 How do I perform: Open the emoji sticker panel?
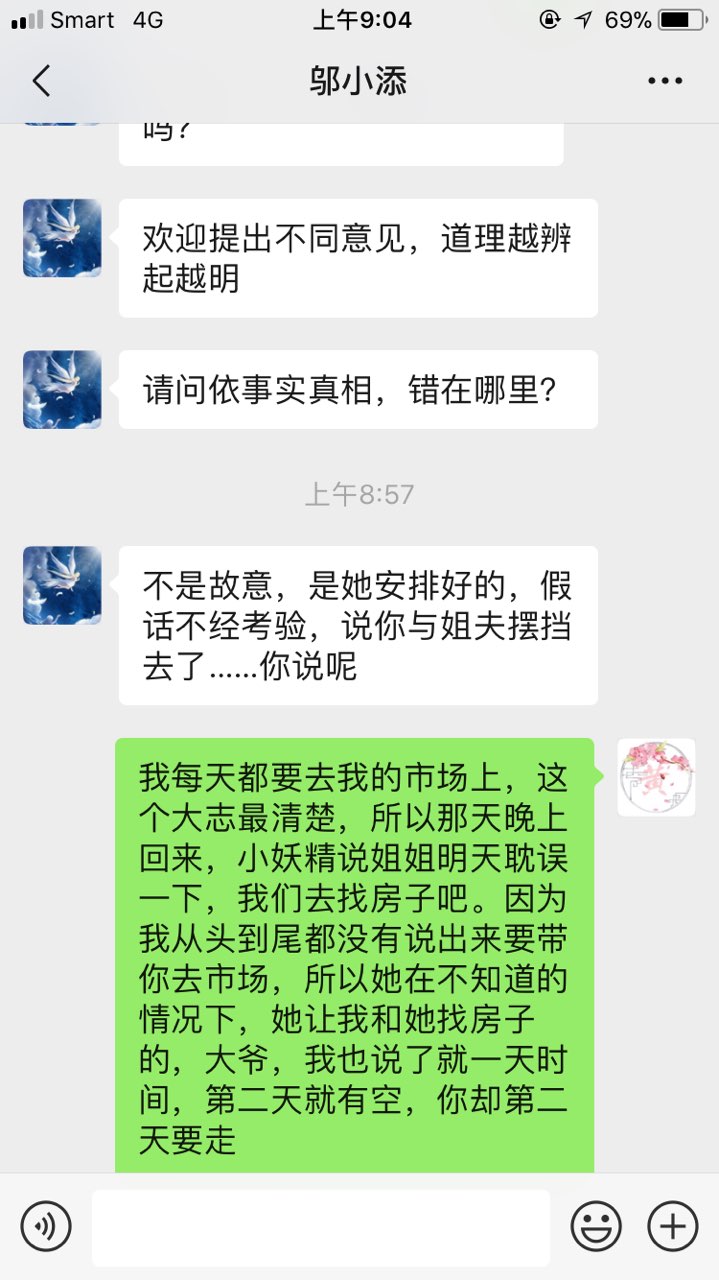pyautogui.click(x=596, y=1226)
